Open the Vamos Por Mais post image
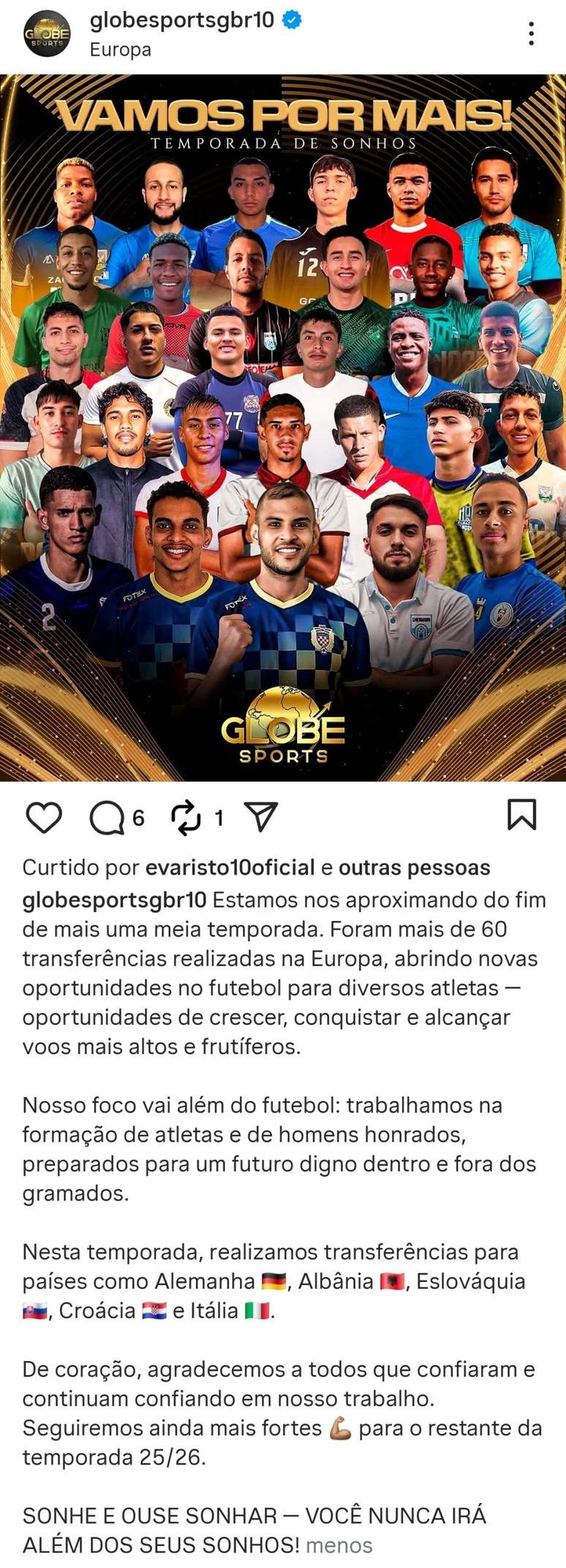This screenshot has height=1568, width=566. tap(283, 427)
